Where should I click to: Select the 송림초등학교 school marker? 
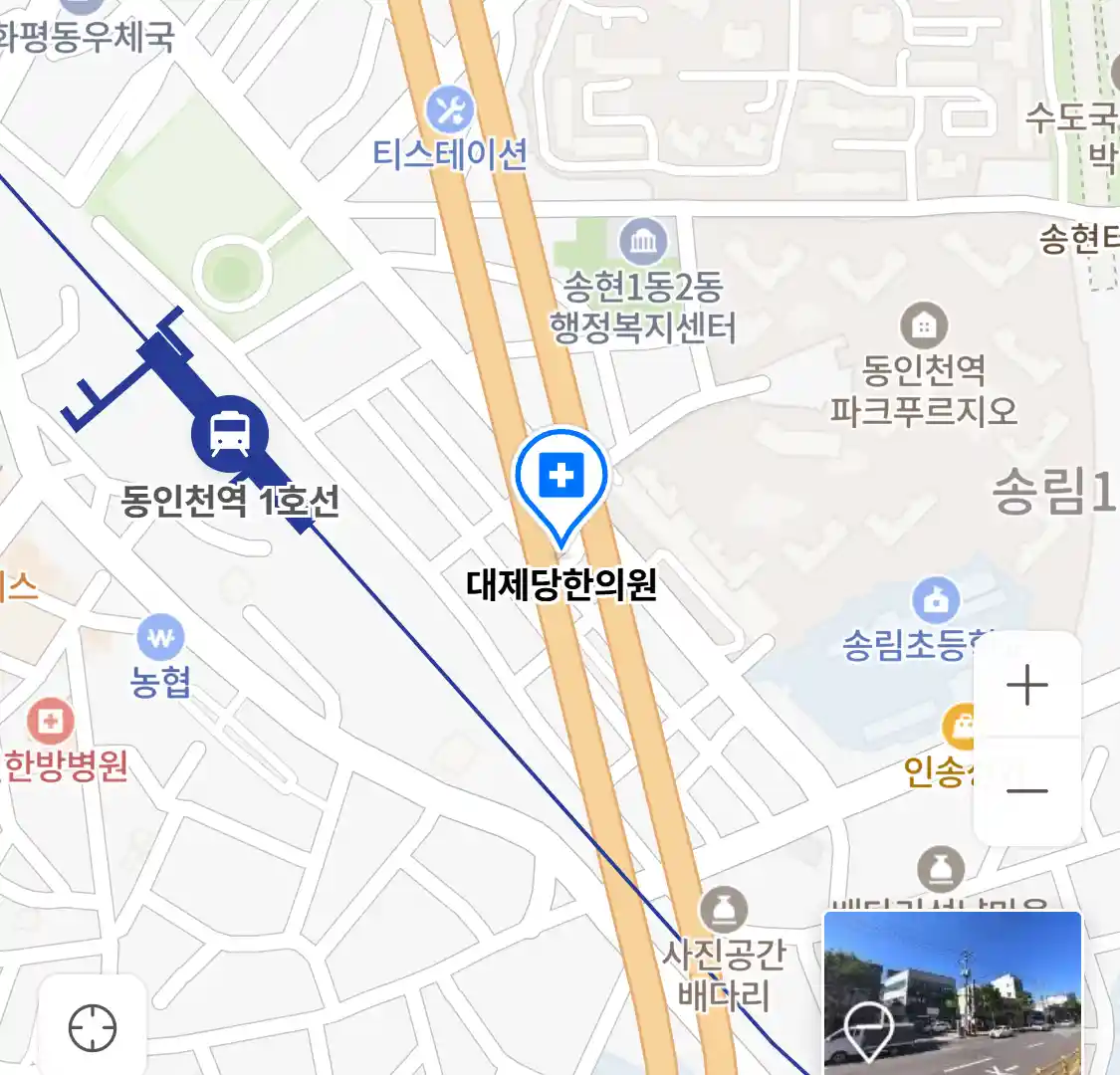pos(935,600)
